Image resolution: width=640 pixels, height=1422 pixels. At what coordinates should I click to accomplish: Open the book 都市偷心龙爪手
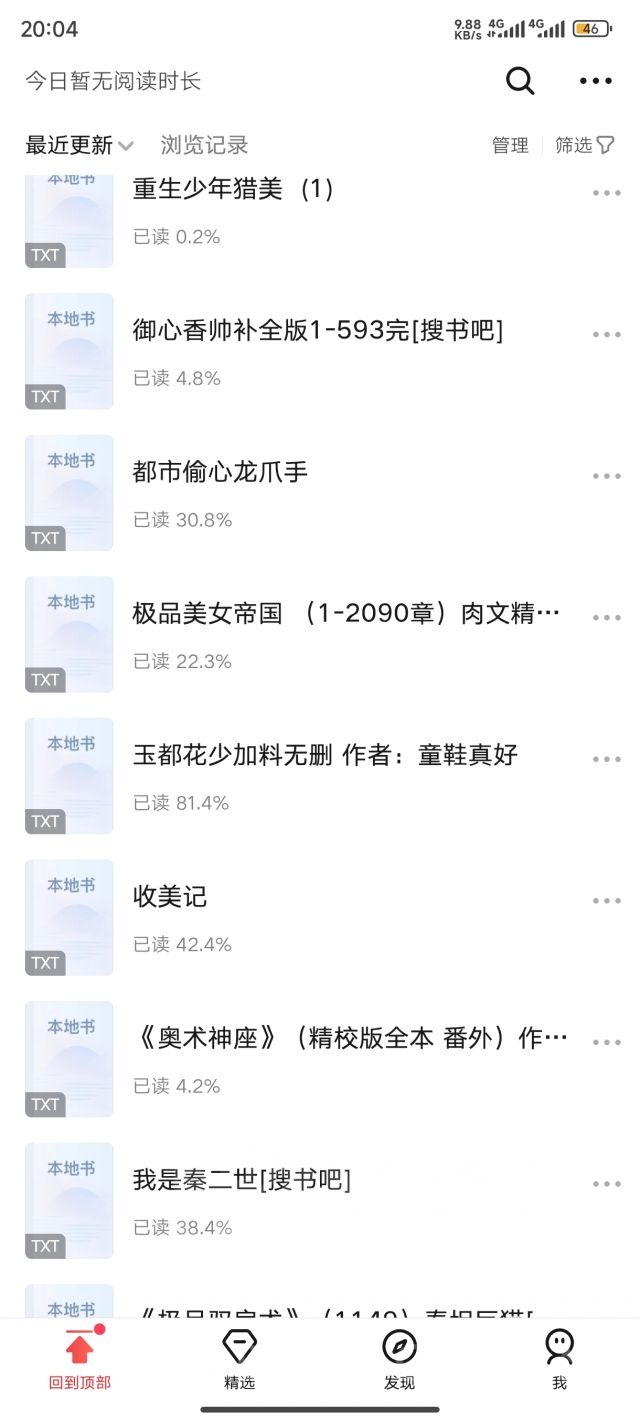tap(220, 472)
